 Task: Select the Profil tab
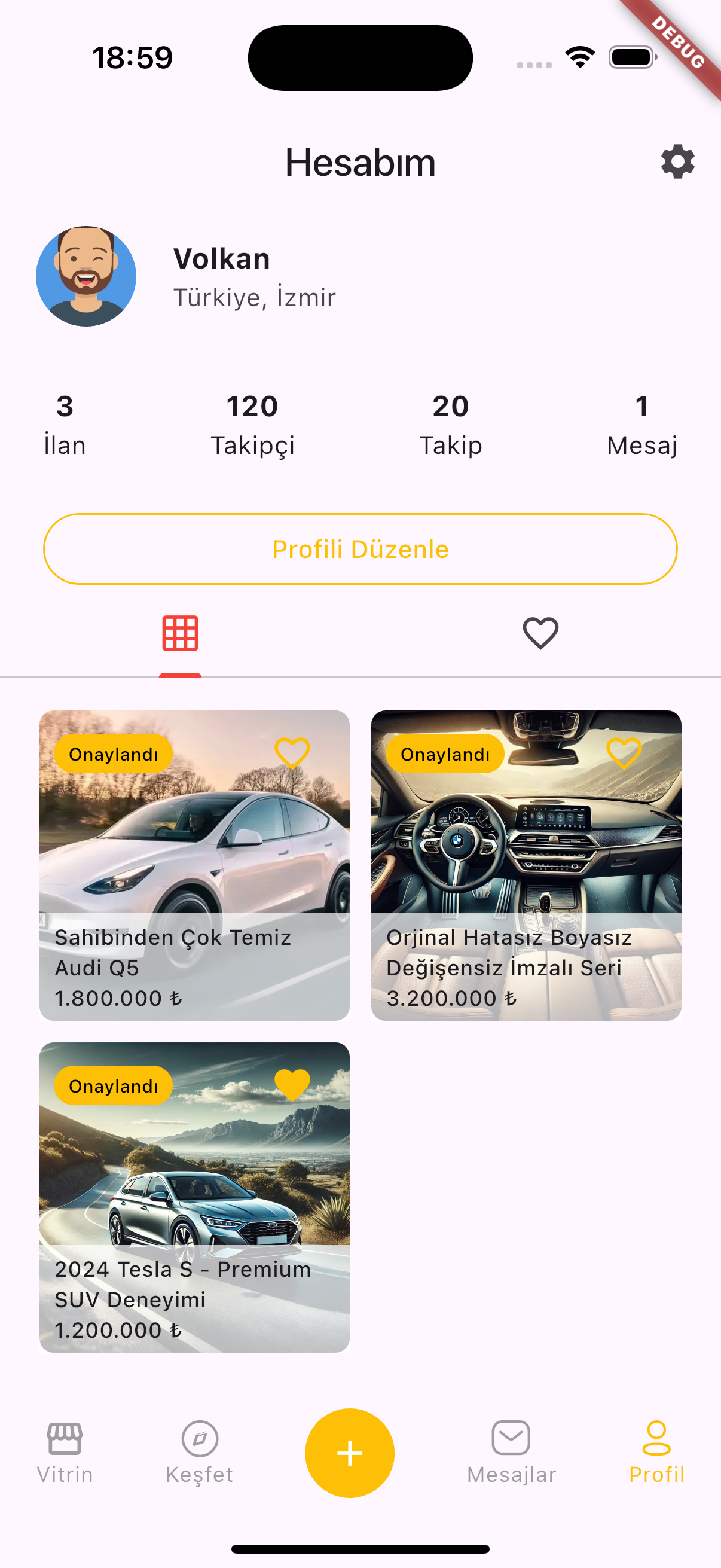656,1453
